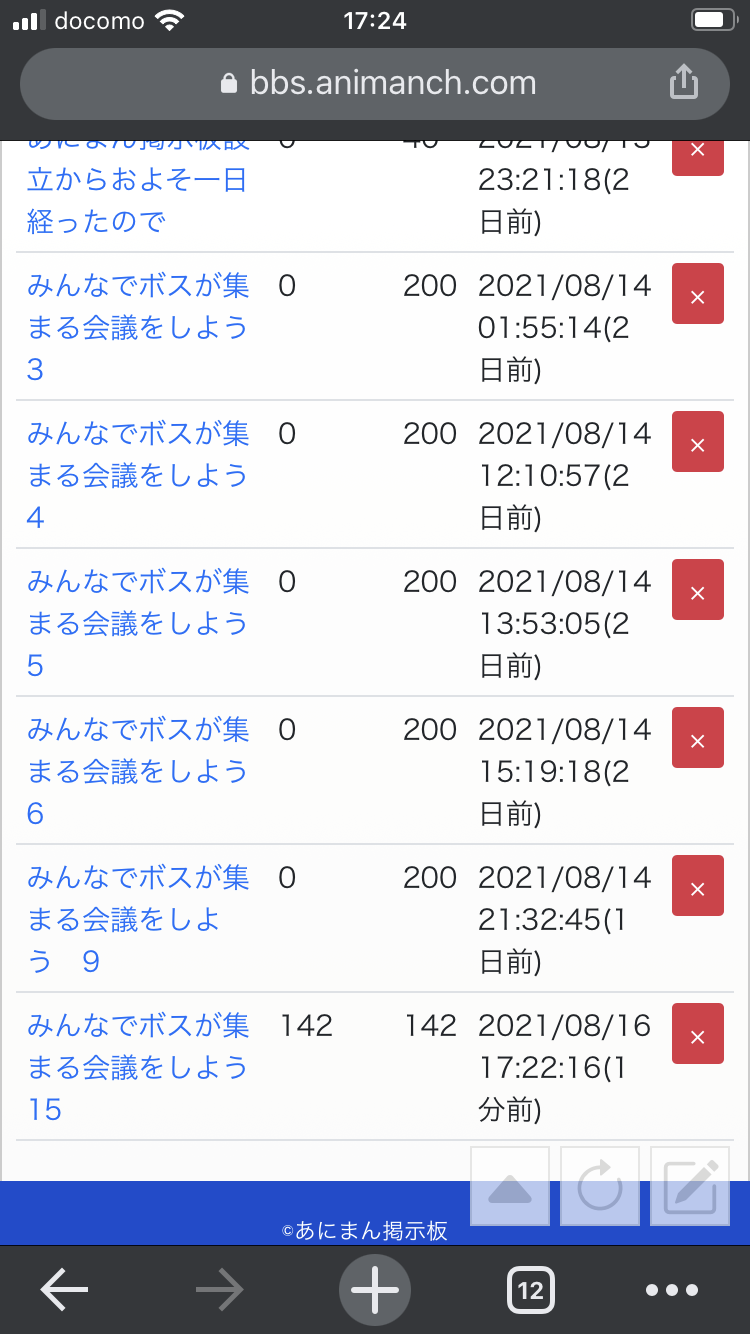Screen dimensions: 750x1334
Task: Create a new thread with the pencil button
Action: tap(690, 1187)
